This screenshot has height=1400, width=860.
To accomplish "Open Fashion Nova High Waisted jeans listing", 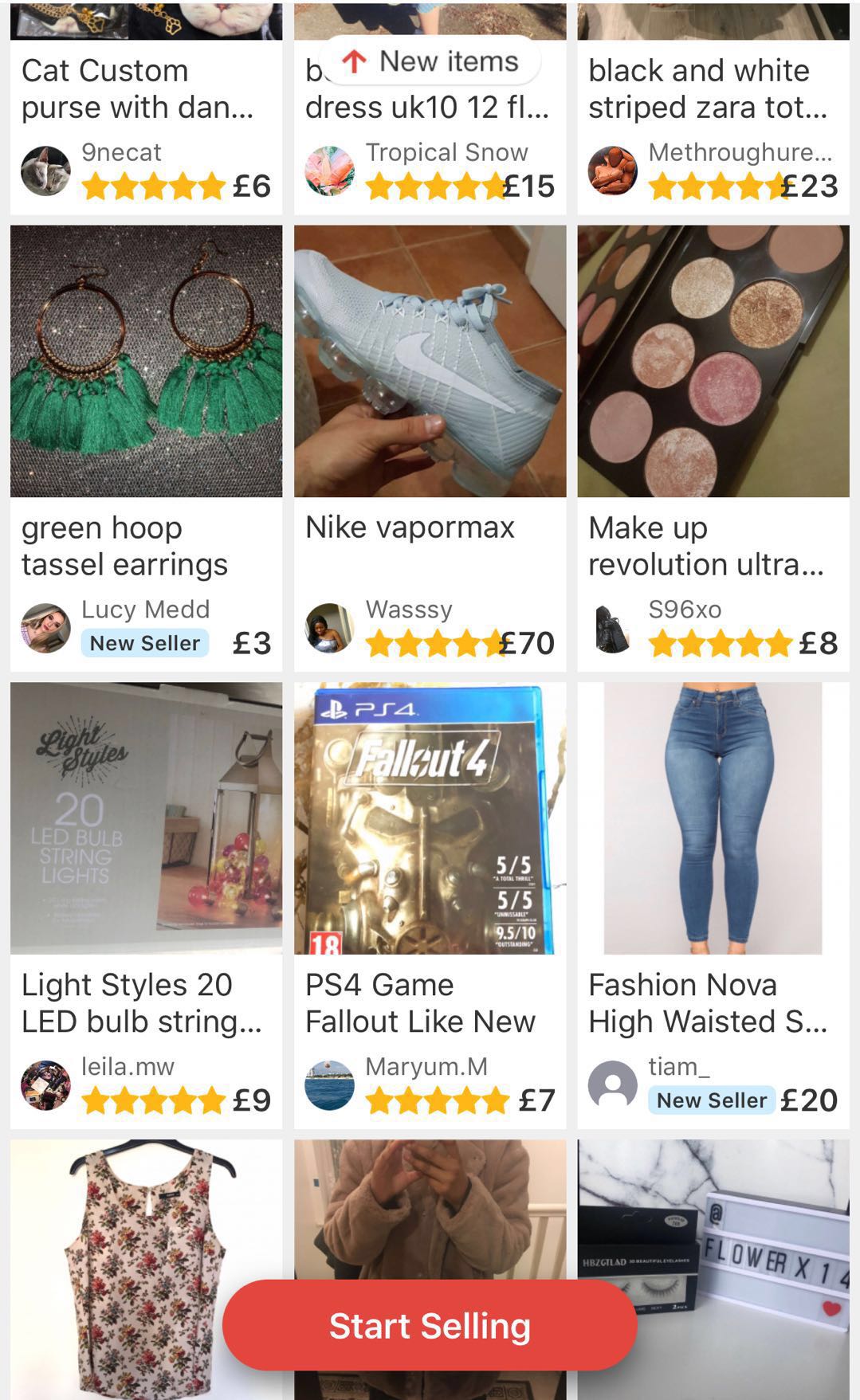I will point(713,818).
